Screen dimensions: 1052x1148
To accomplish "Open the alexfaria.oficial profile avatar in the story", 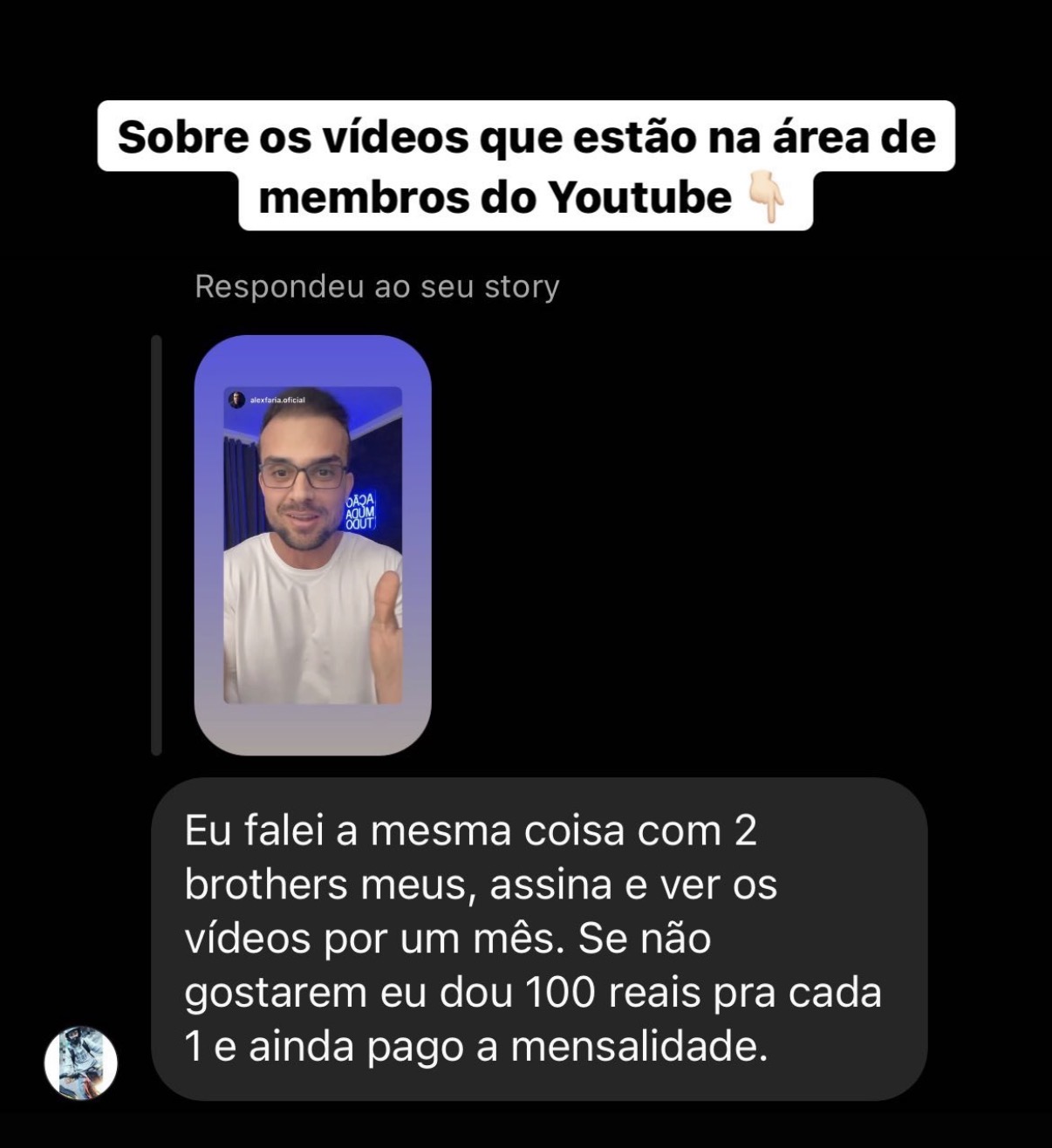I will point(237,398).
